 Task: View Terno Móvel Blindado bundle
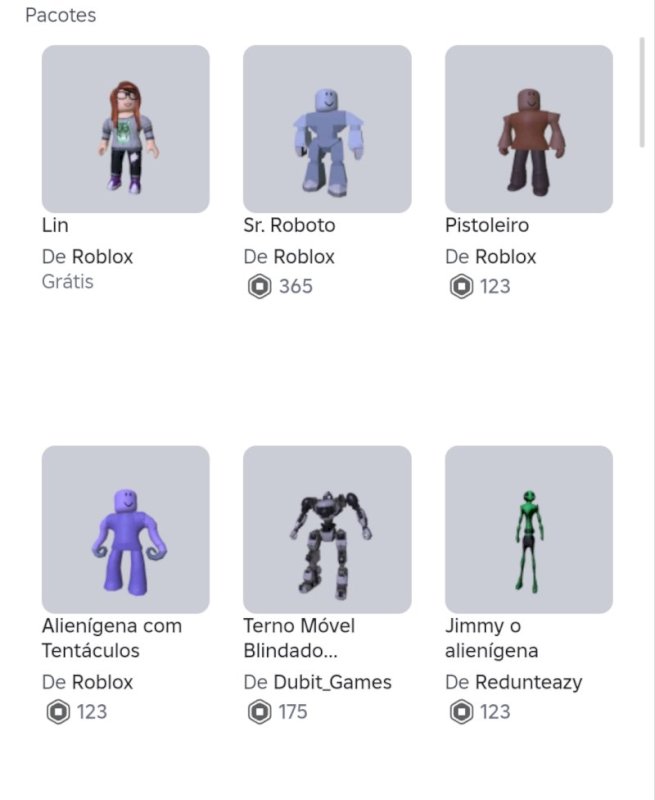click(x=327, y=530)
